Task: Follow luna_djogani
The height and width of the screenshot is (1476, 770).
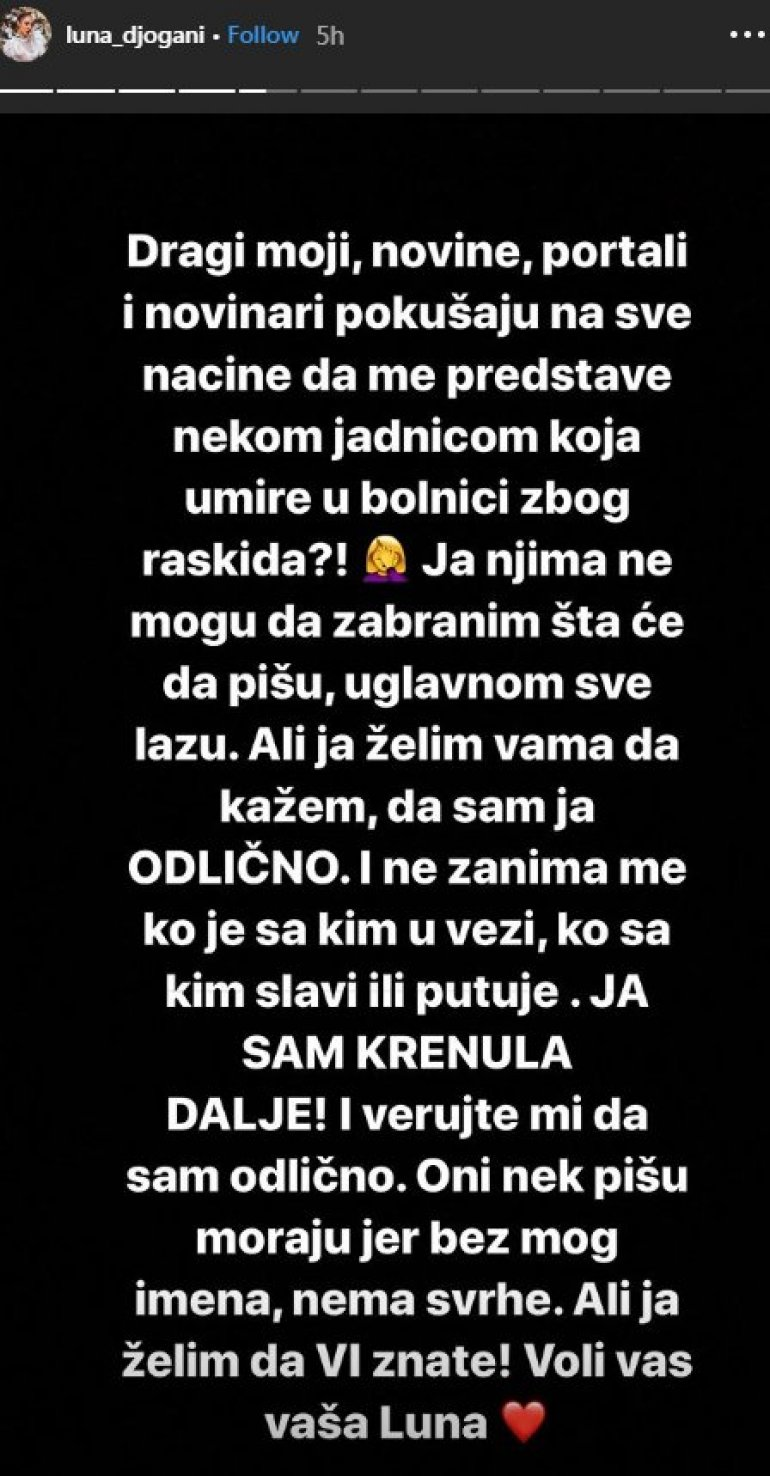Action: (x=263, y=36)
